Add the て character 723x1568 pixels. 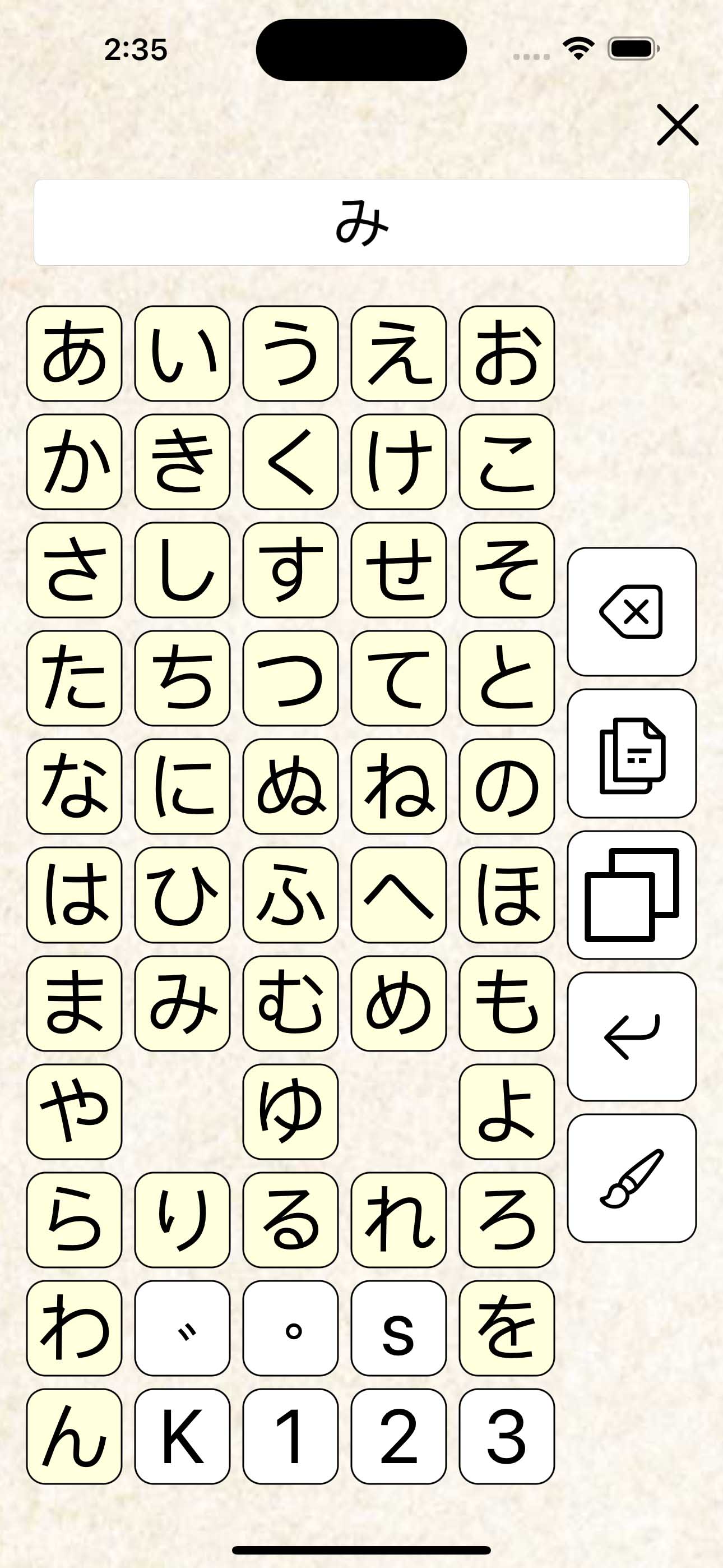point(398,678)
